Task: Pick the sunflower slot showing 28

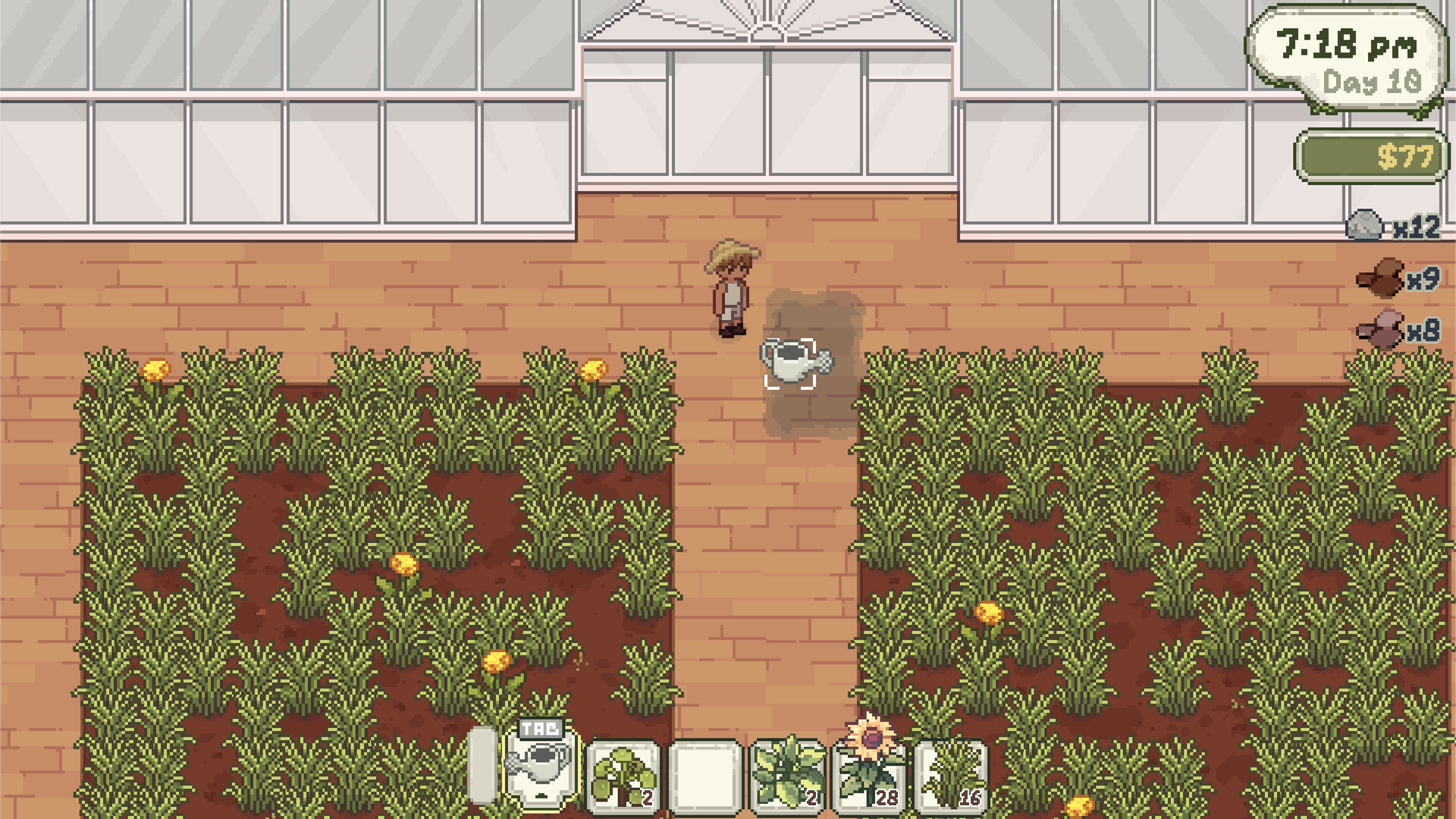Action: click(x=869, y=774)
